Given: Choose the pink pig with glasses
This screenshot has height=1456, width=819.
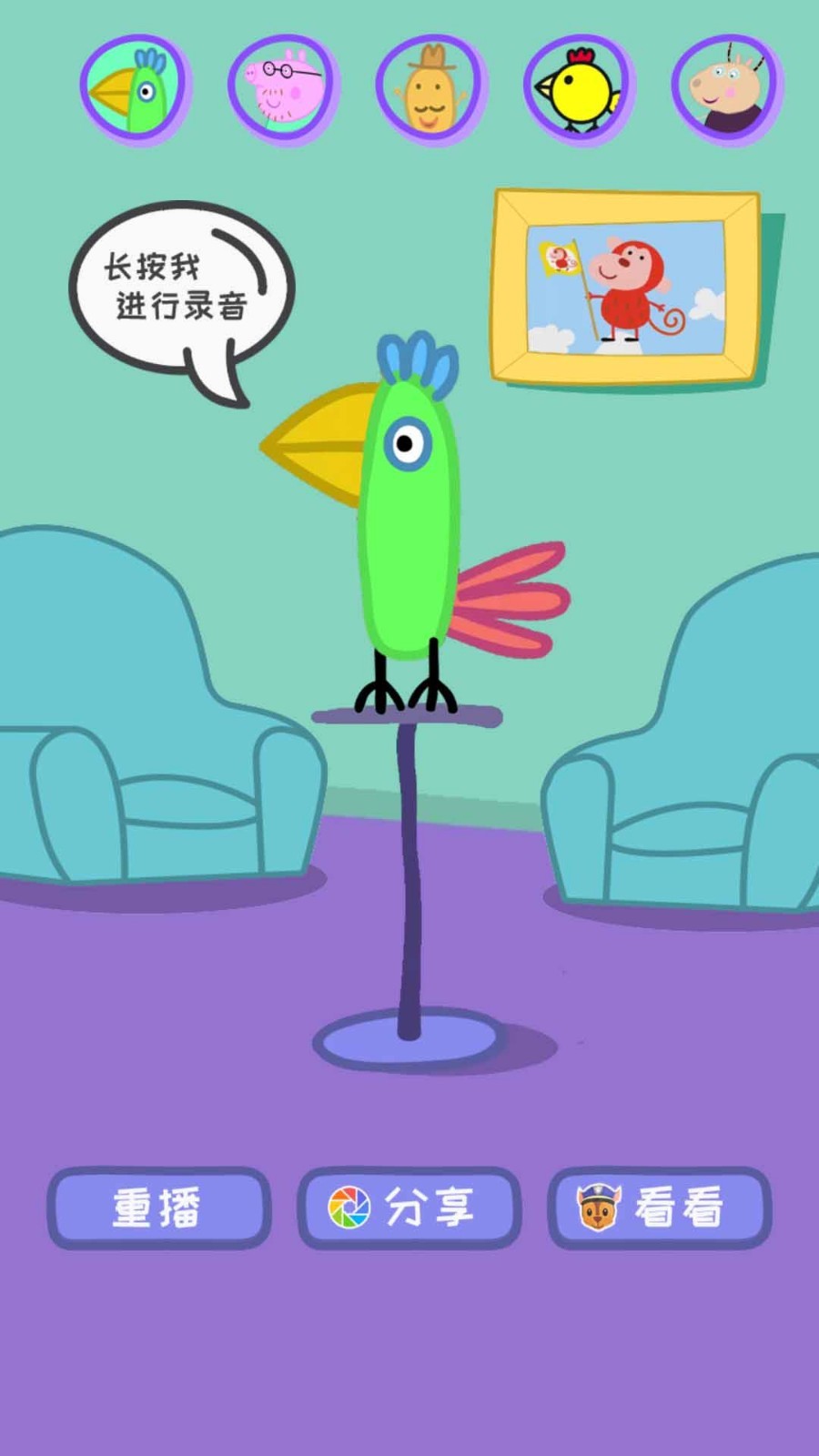Looking at the screenshot, I should pyautogui.click(x=283, y=88).
